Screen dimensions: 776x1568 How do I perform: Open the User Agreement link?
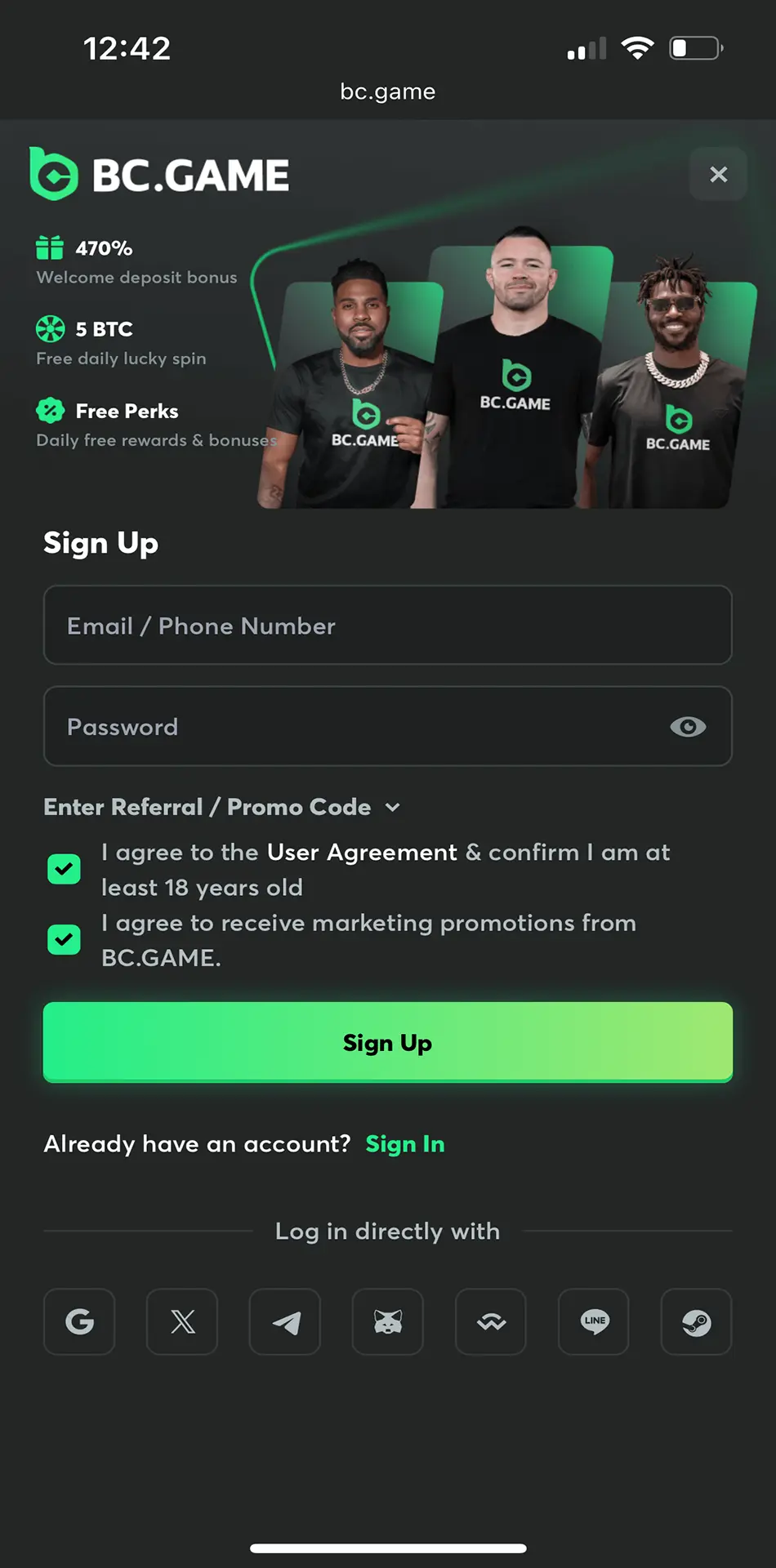(362, 852)
